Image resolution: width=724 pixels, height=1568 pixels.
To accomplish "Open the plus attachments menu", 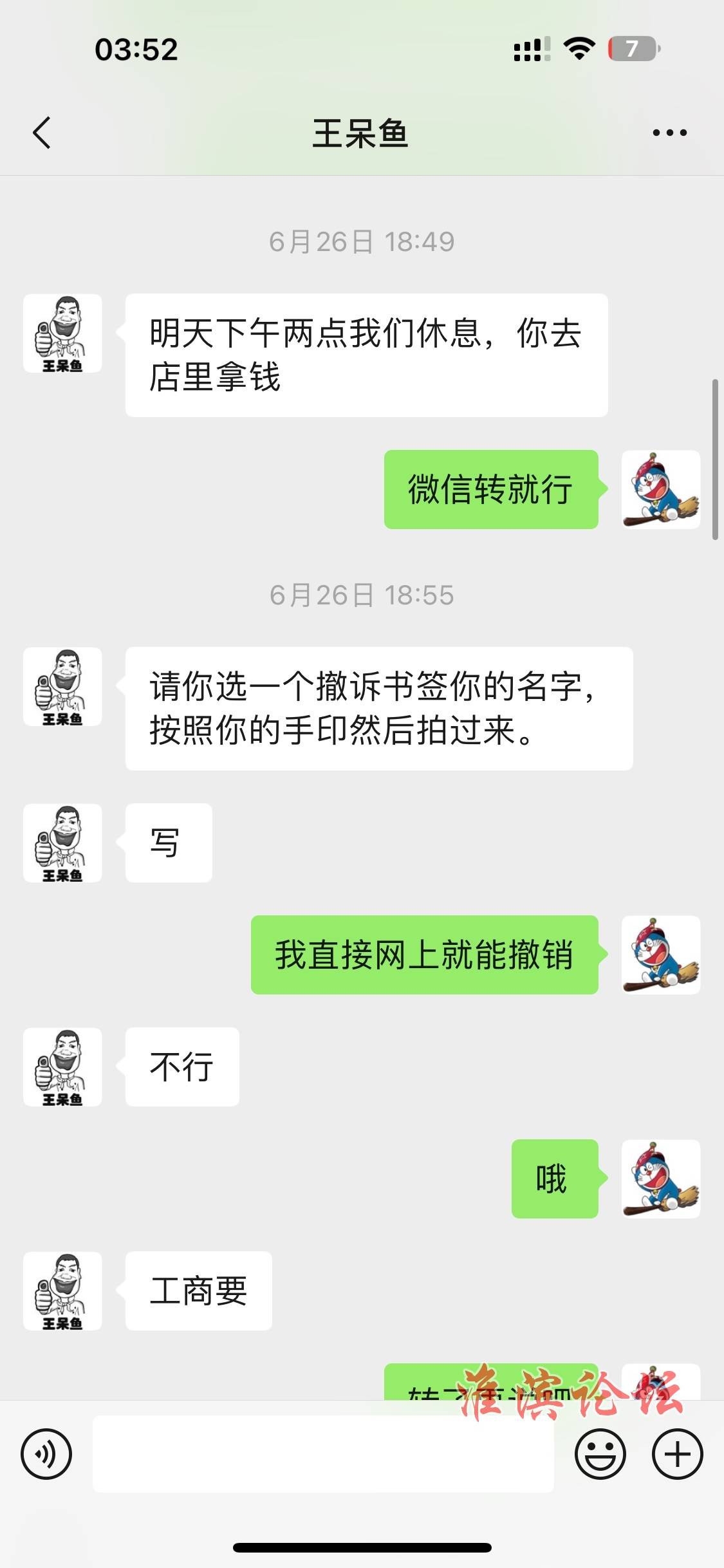I will pyautogui.click(x=677, y=1454).
